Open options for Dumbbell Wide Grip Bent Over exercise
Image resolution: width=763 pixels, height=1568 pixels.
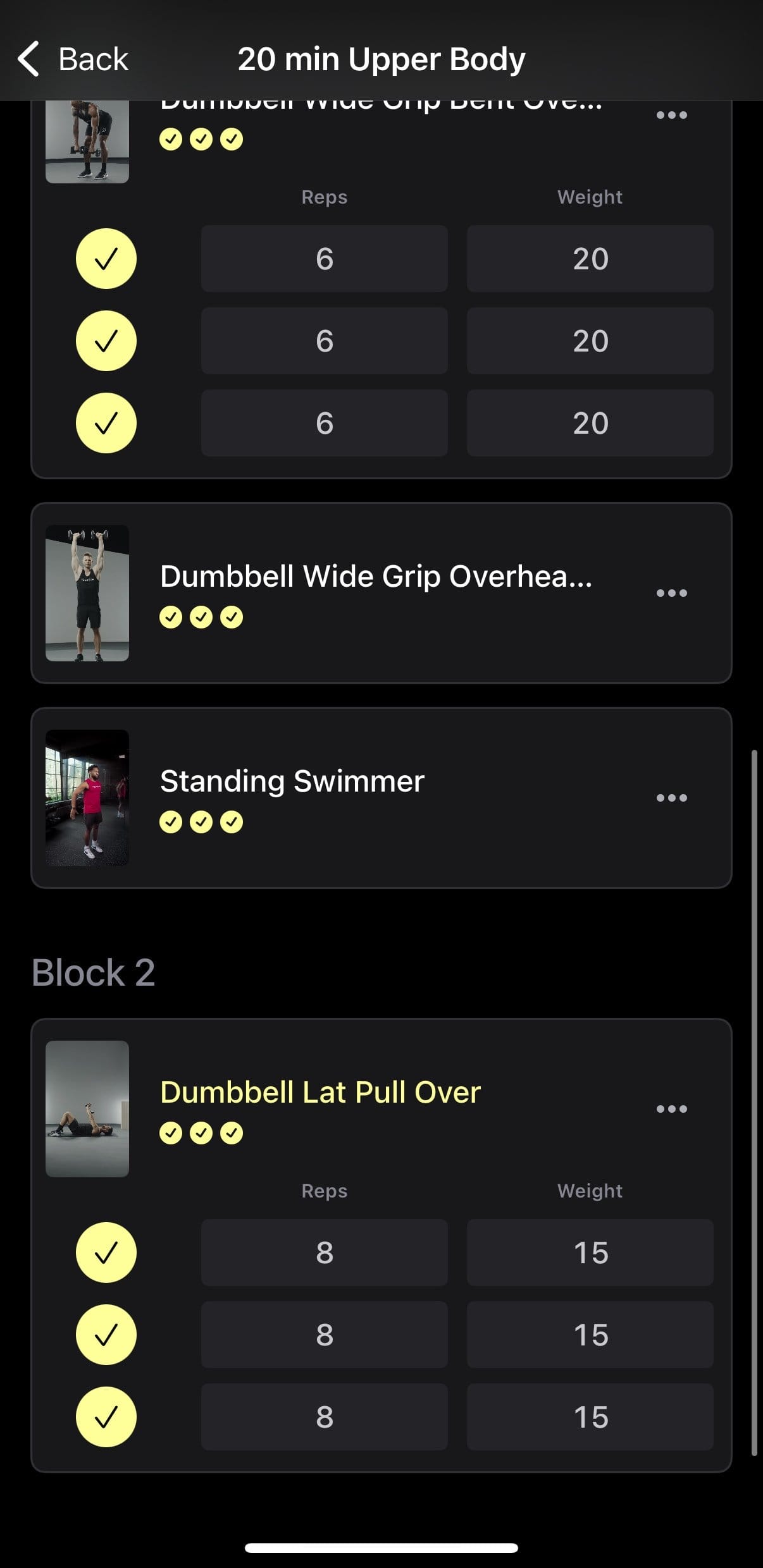[x=671, y=115]
